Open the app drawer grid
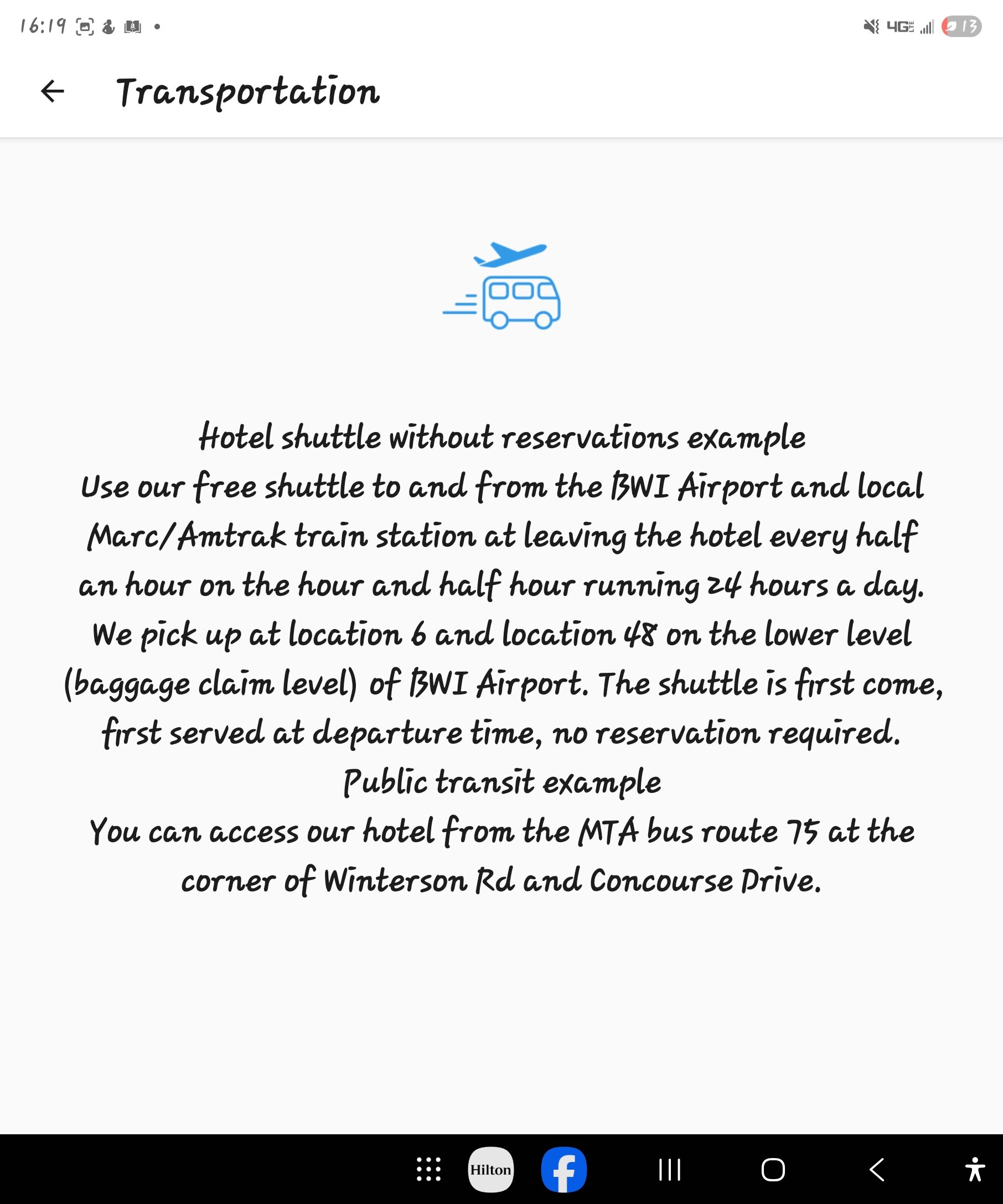This screenshot has width=1003, height=1204. (428, 1169)
